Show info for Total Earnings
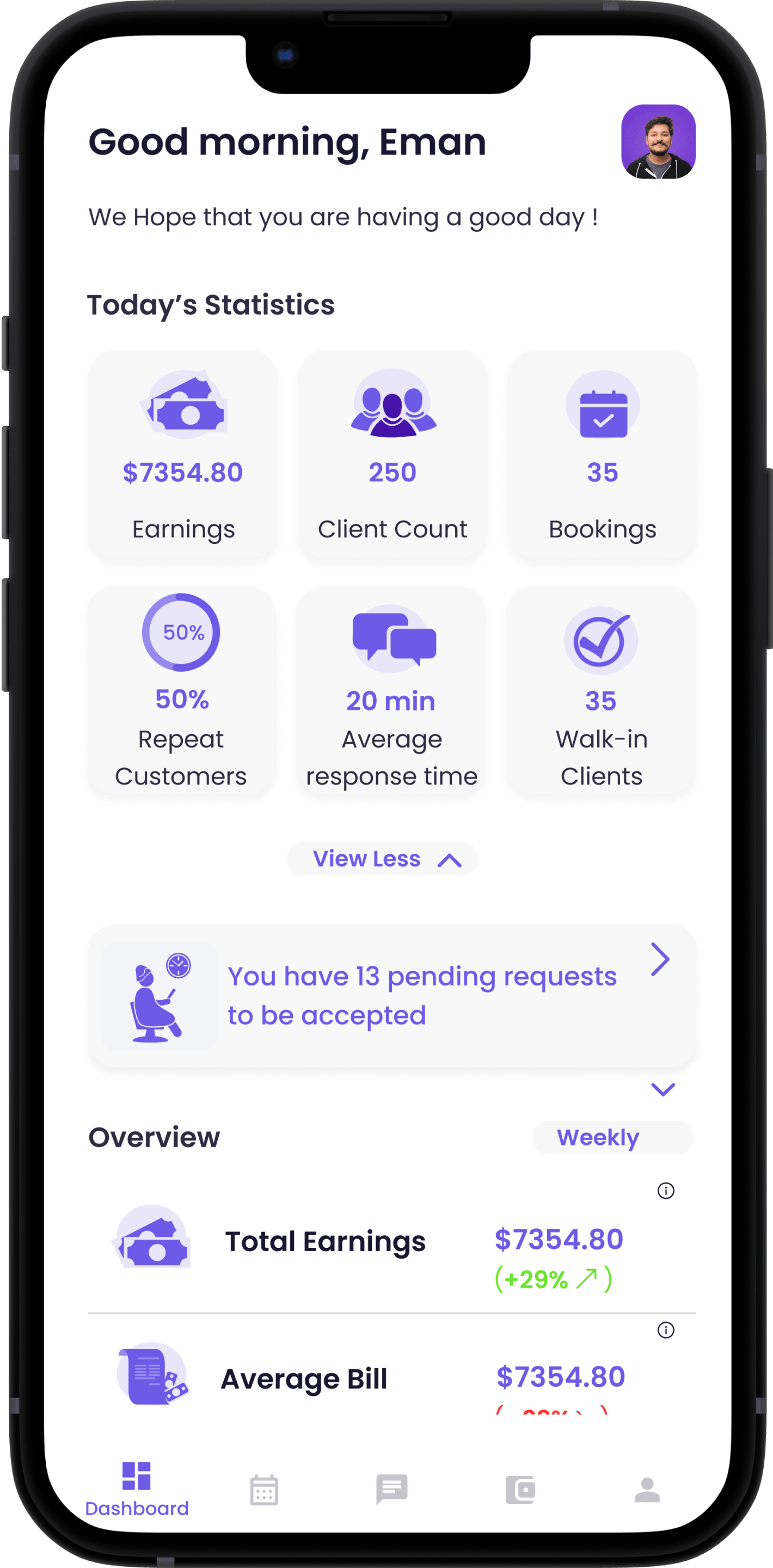 (666, 1191)
